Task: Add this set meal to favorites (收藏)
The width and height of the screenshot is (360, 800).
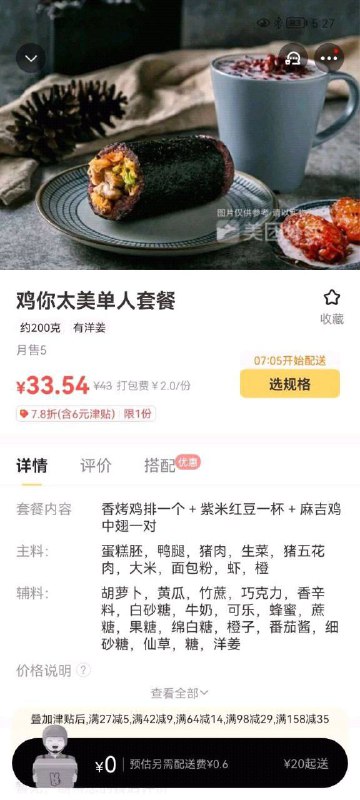Action: point(331,307)
